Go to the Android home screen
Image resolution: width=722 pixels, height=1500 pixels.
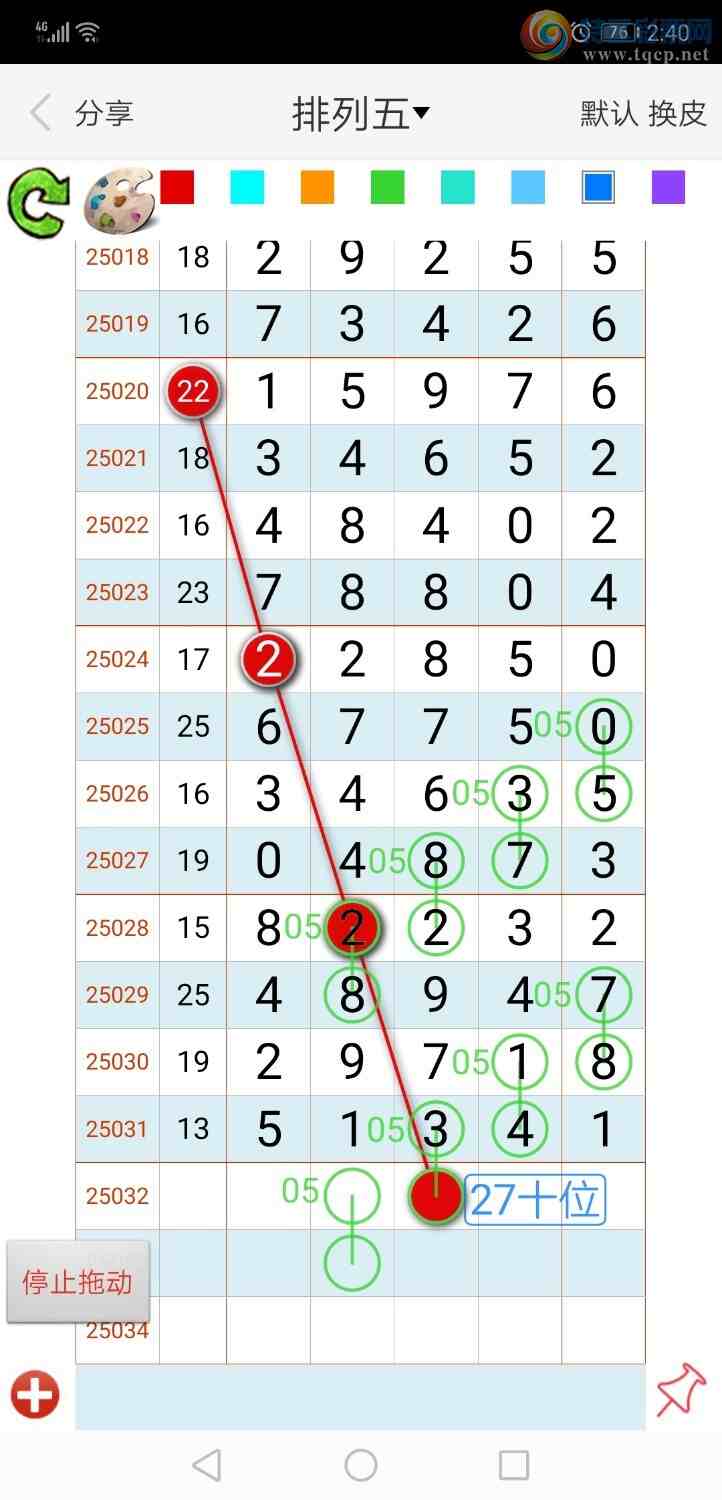[360, 1465]
